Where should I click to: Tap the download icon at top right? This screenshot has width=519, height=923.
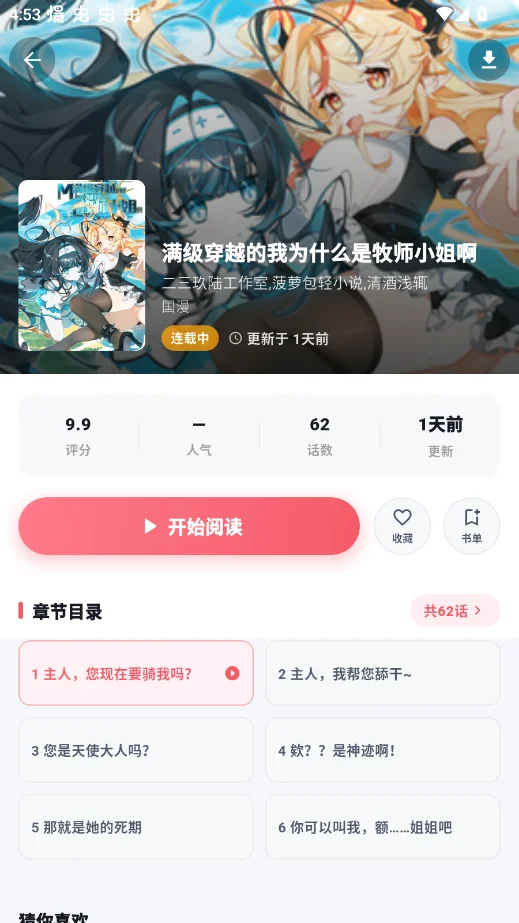tap(488, 60)
